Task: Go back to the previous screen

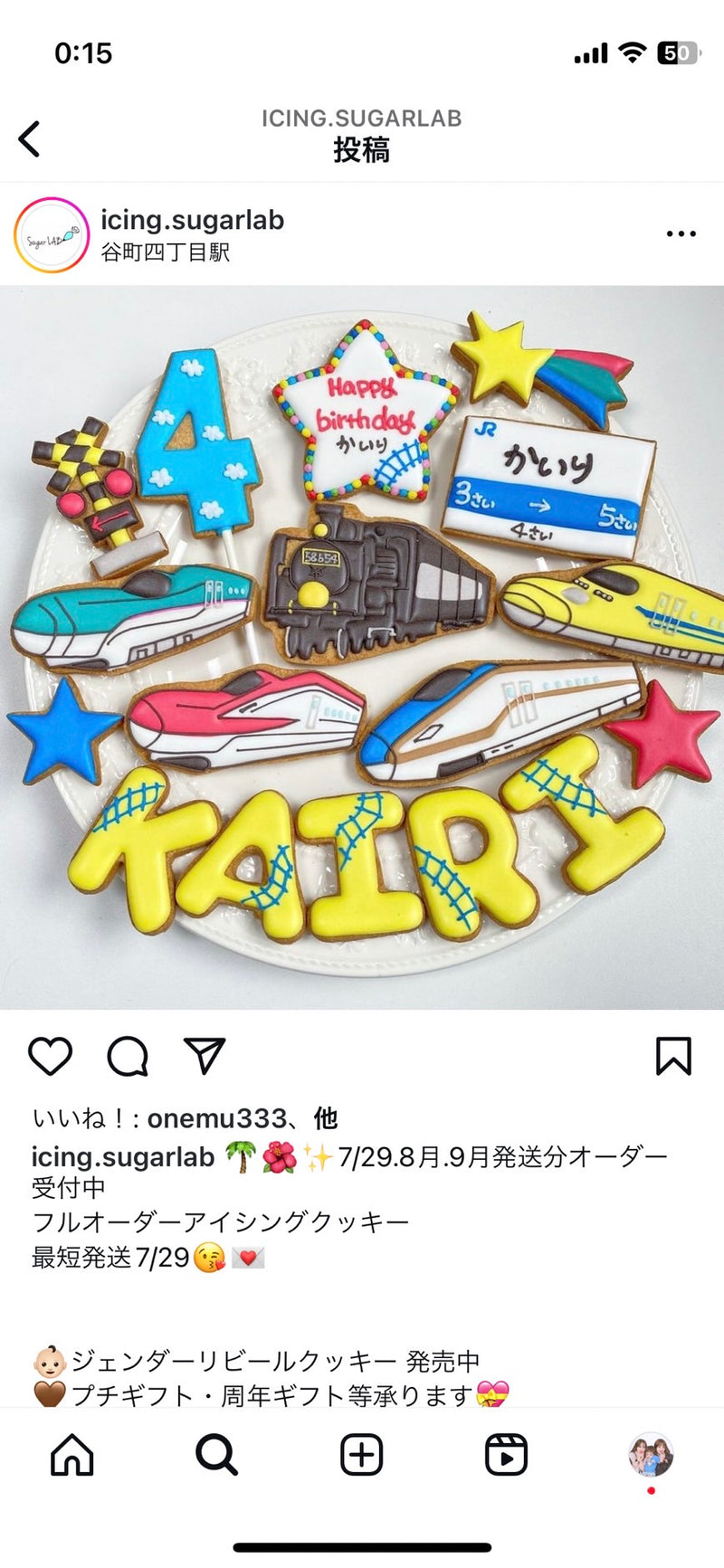Action: click(30, 139)
